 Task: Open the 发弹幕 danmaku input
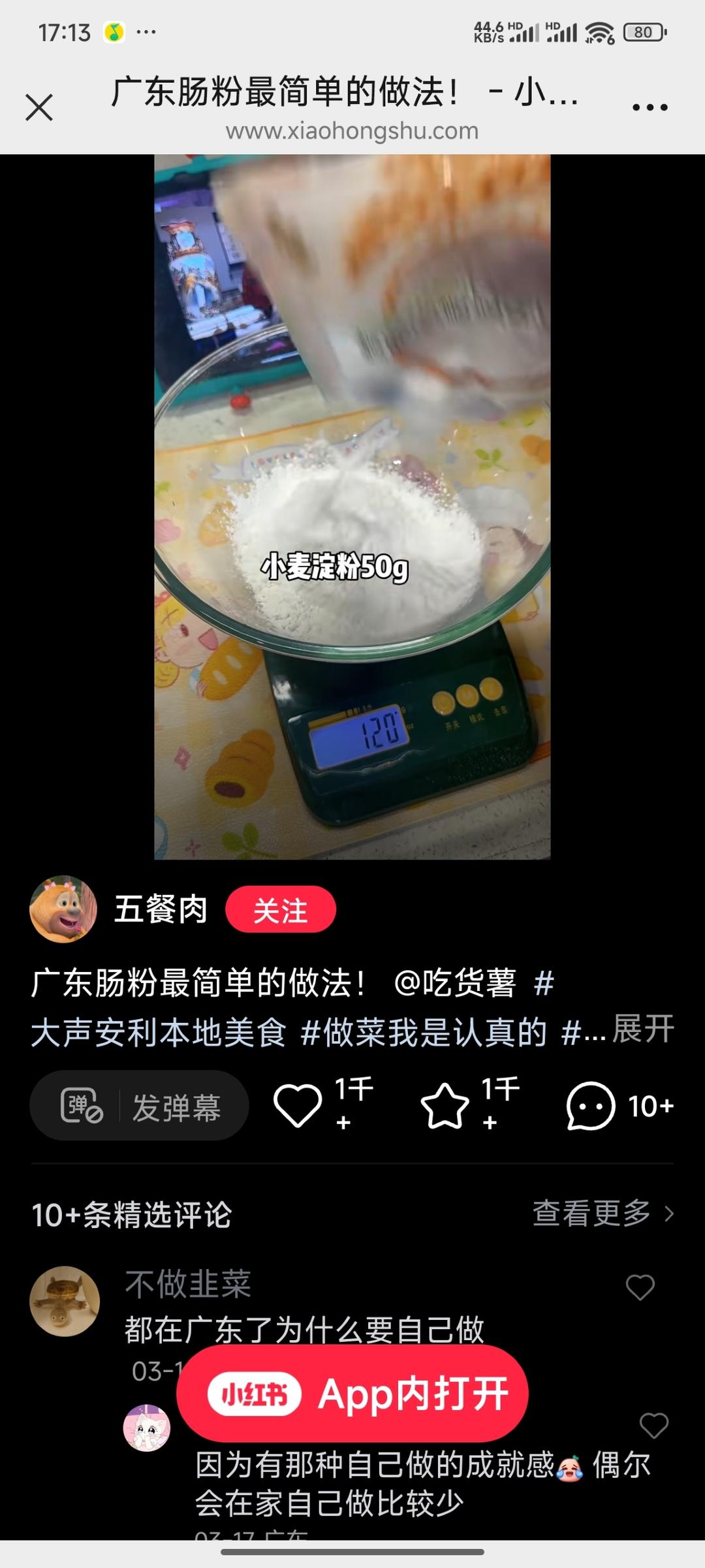click(x=139, y=1106)
